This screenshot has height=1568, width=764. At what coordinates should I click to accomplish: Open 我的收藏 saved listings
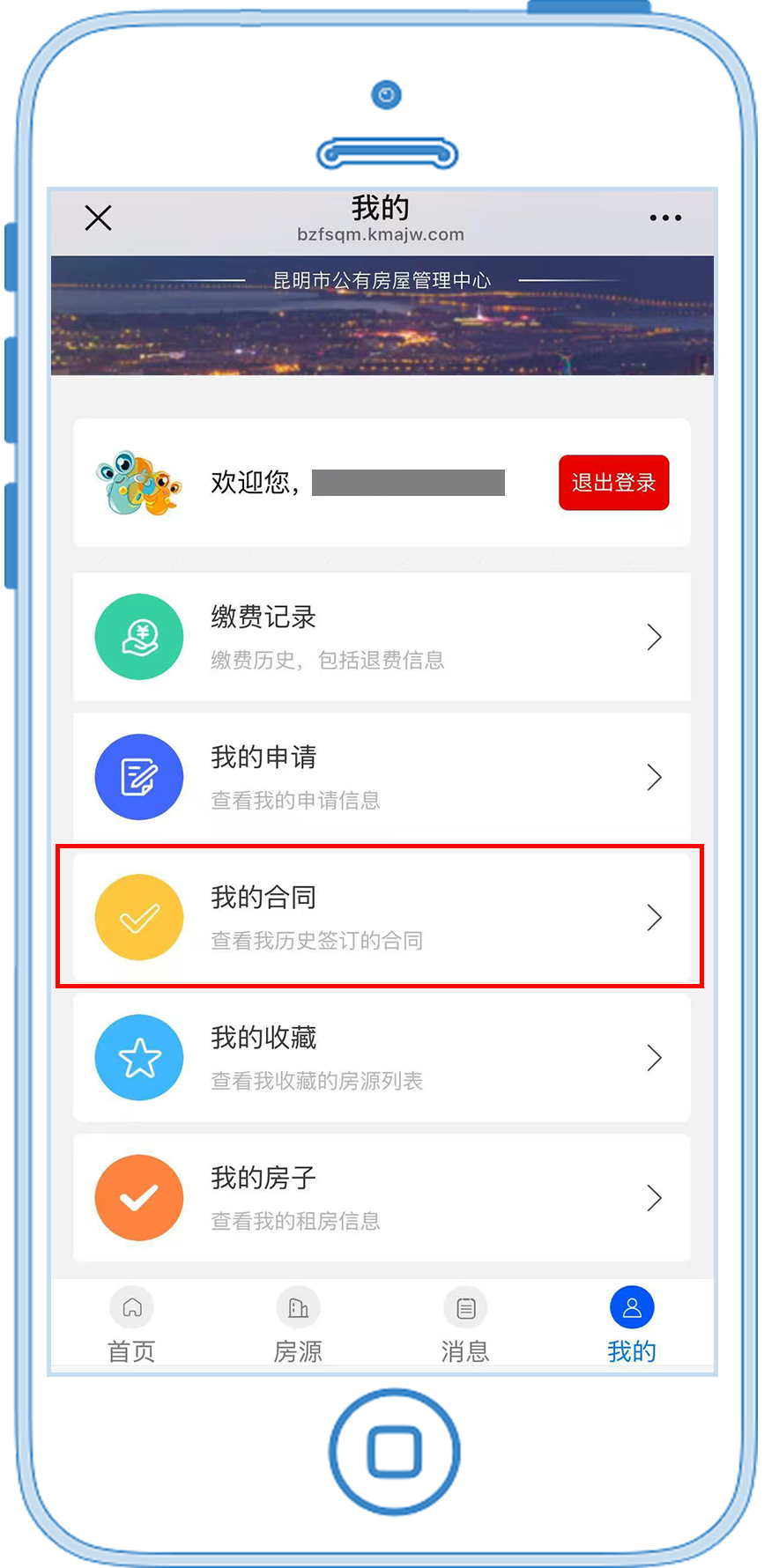381,1057
